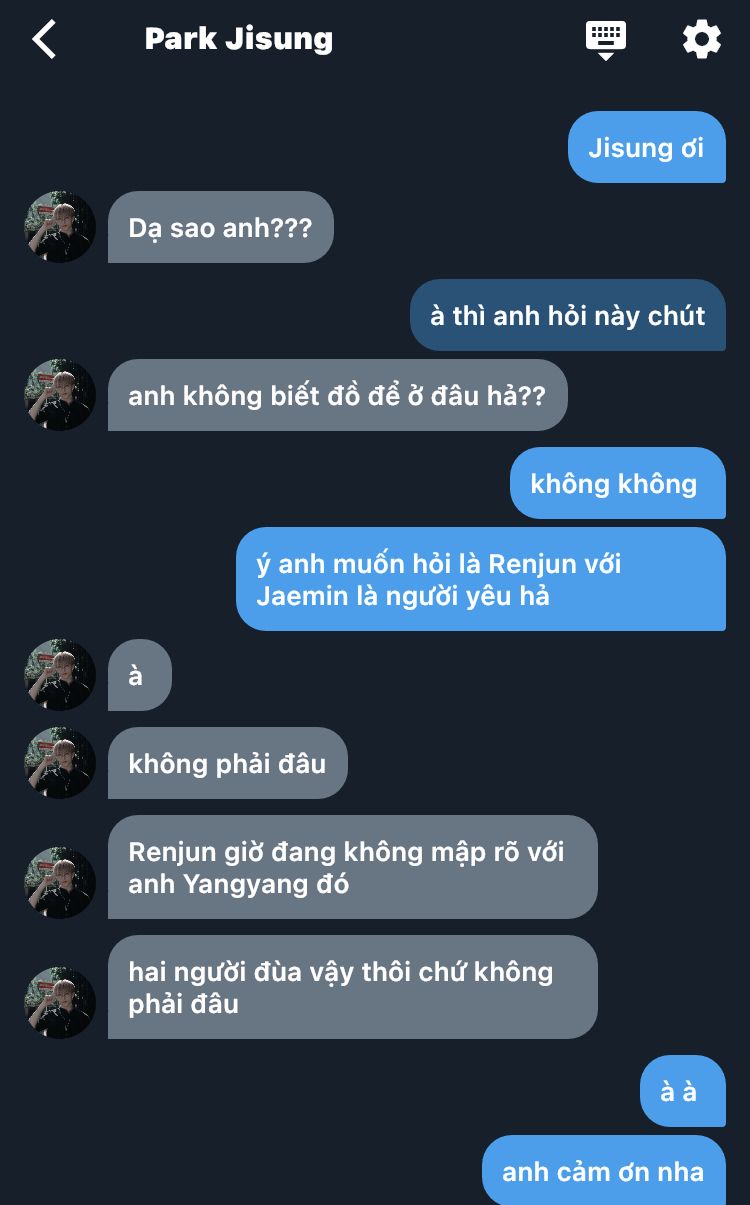The image size is (750, 1205).
Task: Open the settings gear icon
Action: point(702,39)
